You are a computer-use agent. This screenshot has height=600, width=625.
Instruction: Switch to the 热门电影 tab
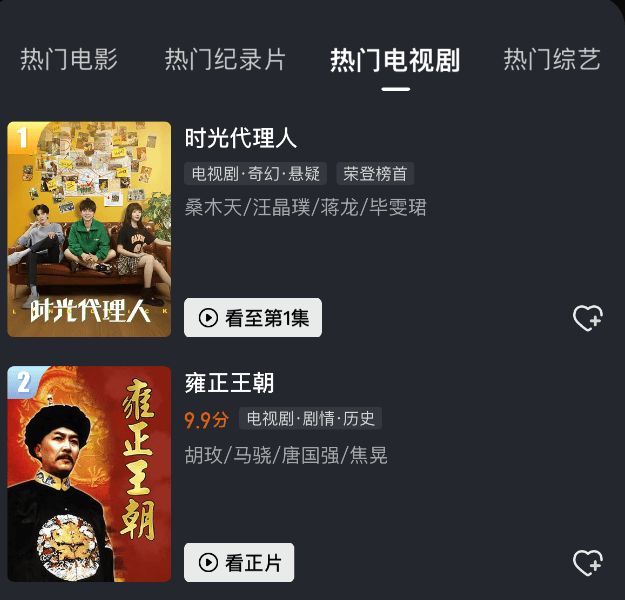(69, 60)
